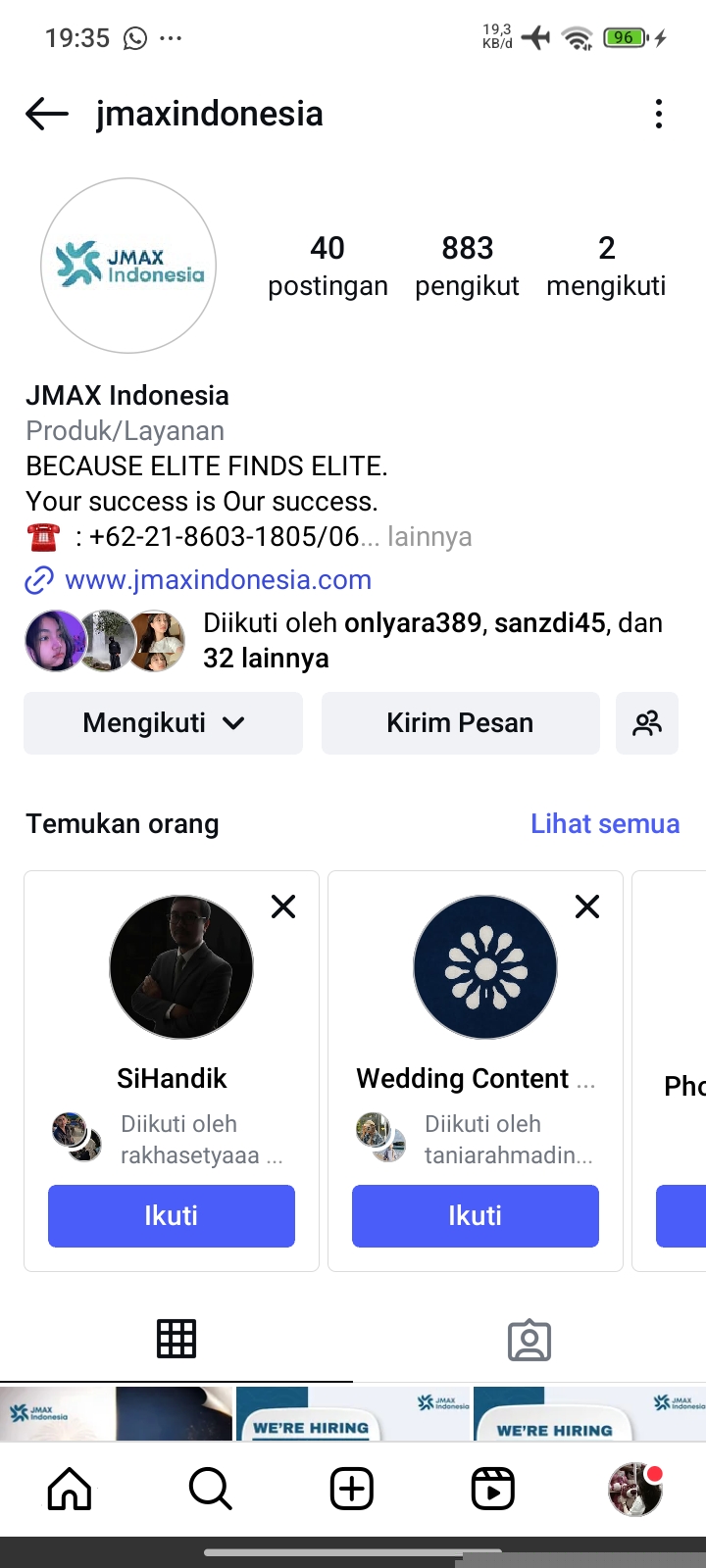Go back from jmaxindonesia profile
Viewport: 706px width, 1568px height.
(x=47, y=114)
